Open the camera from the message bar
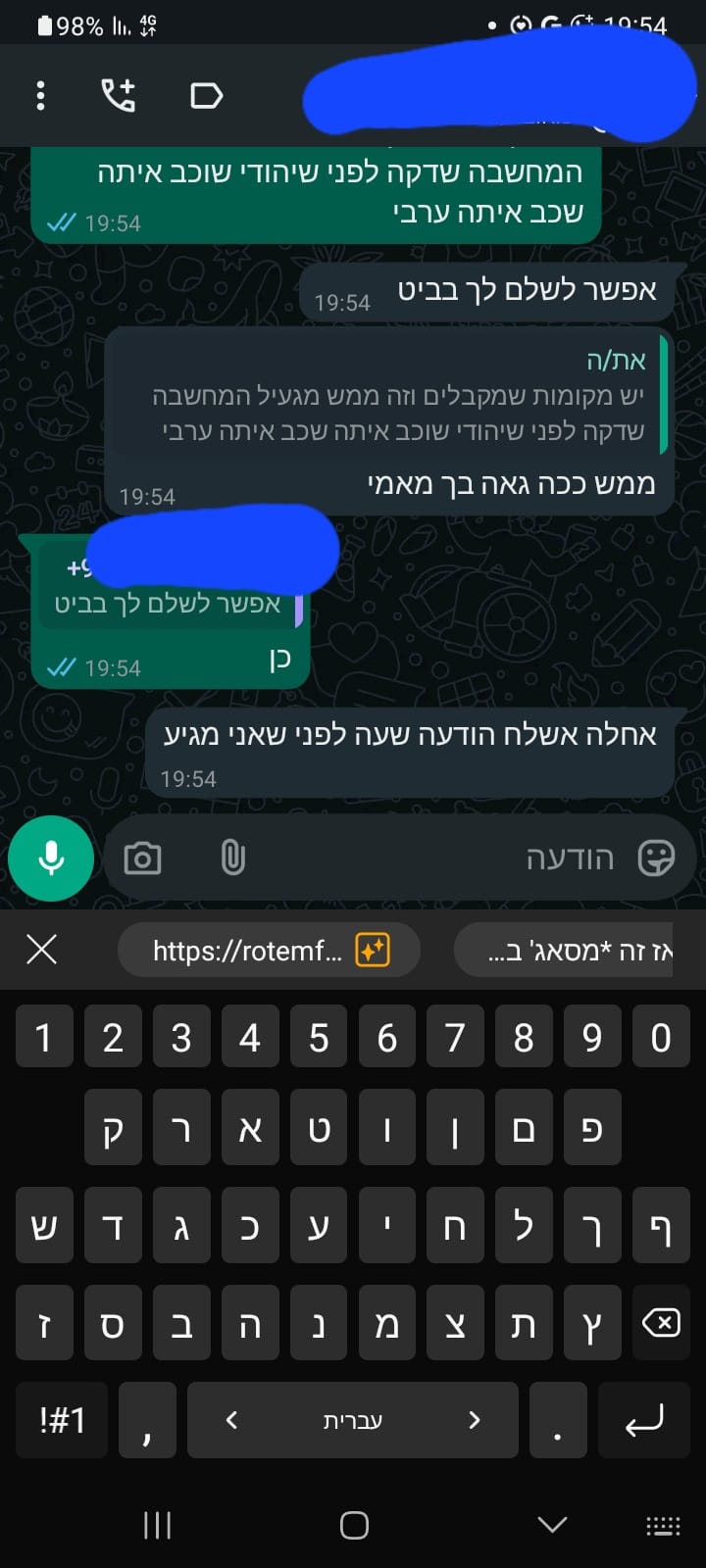 (x=142, y=858)
